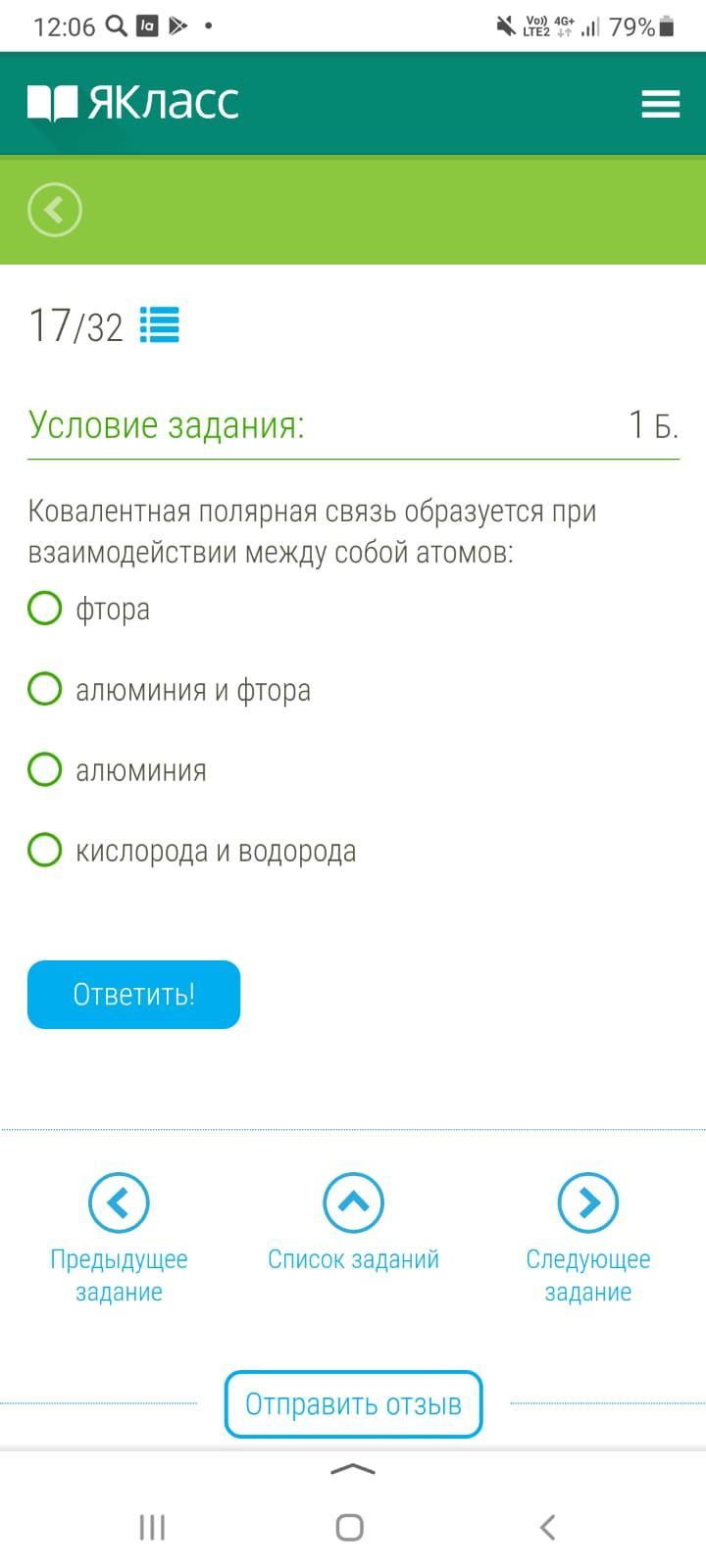Open recent apps from navigation bar

click(152, 1526)
